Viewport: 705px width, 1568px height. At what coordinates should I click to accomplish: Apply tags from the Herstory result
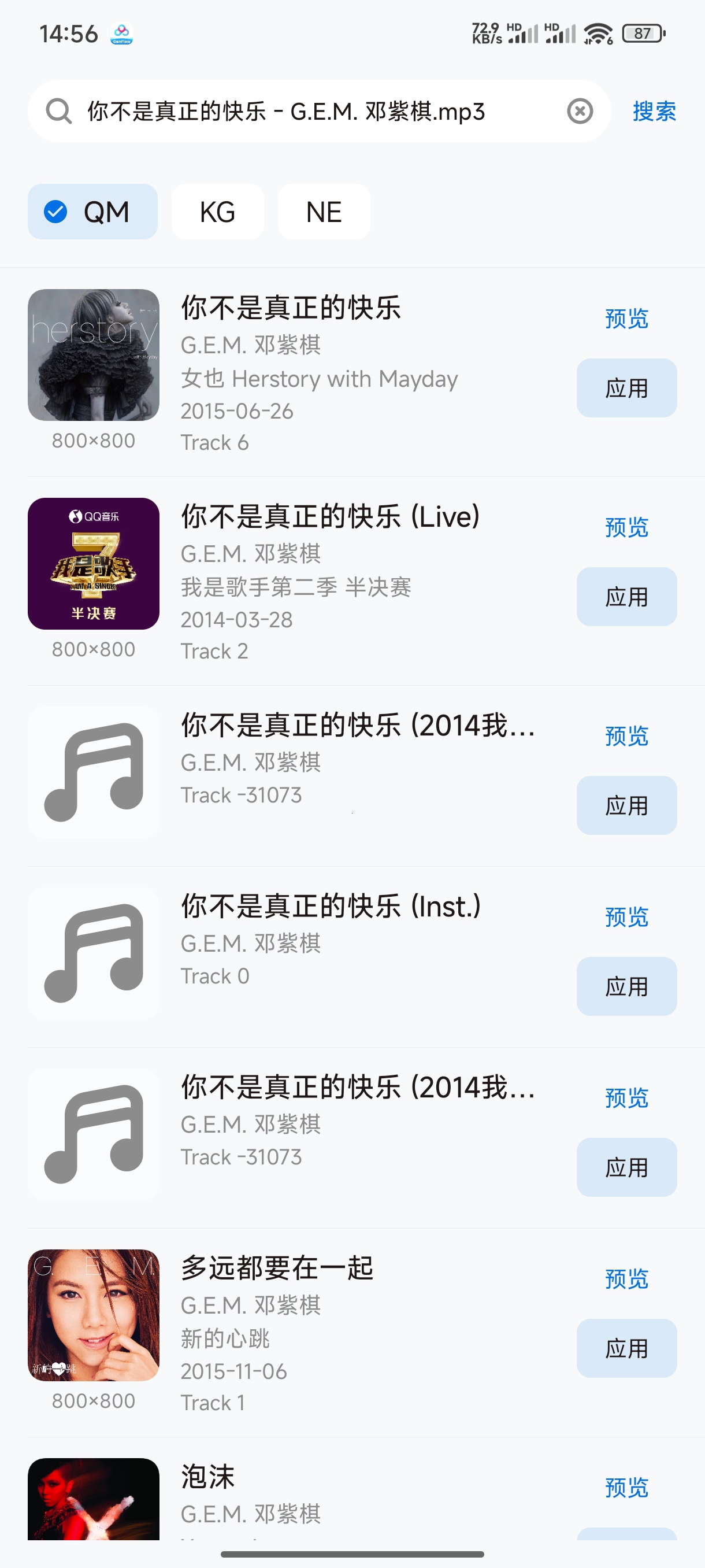626,389
